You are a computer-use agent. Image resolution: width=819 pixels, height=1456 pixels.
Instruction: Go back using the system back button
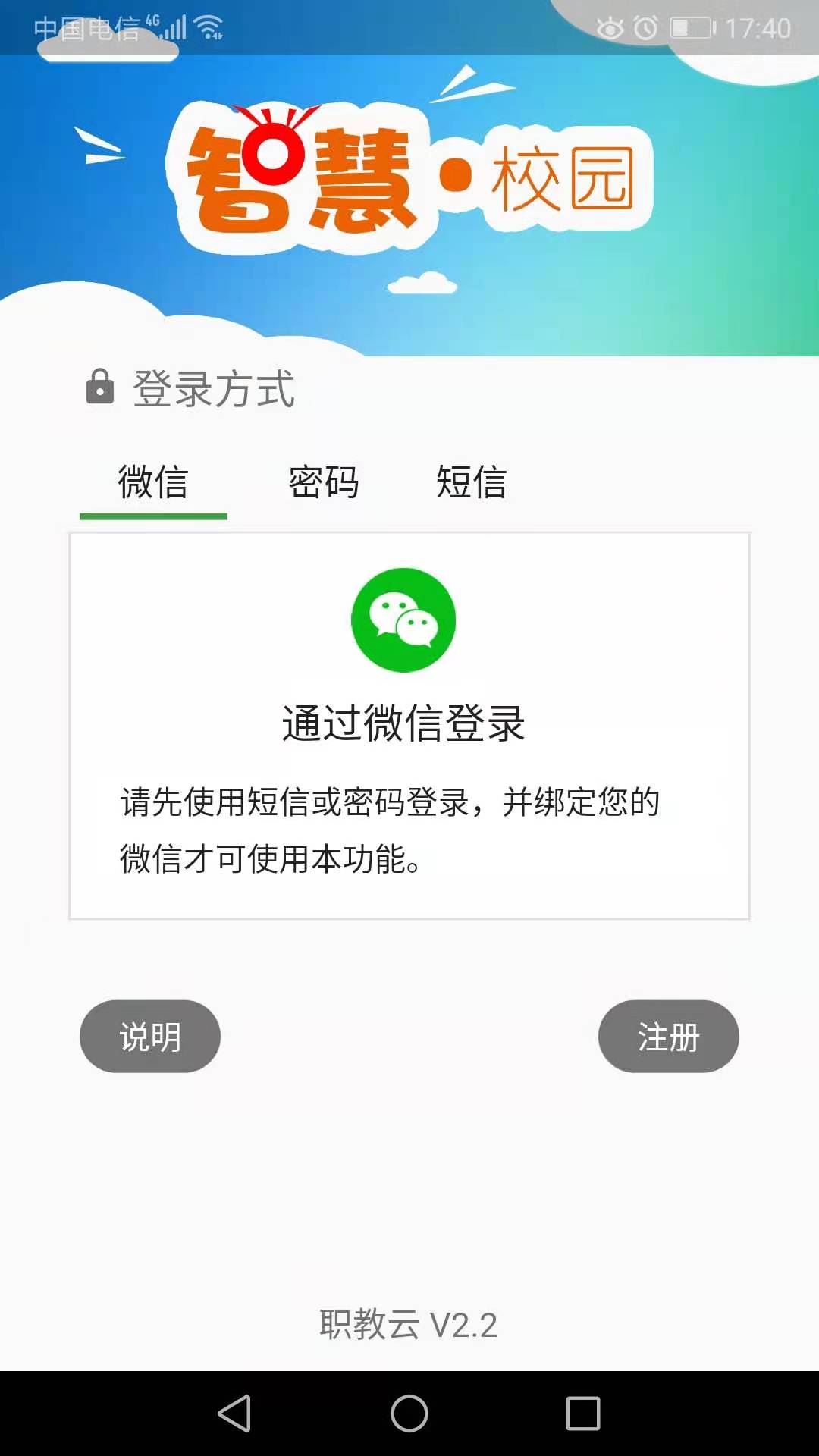pyautogui.click(x=235, y=1414)
